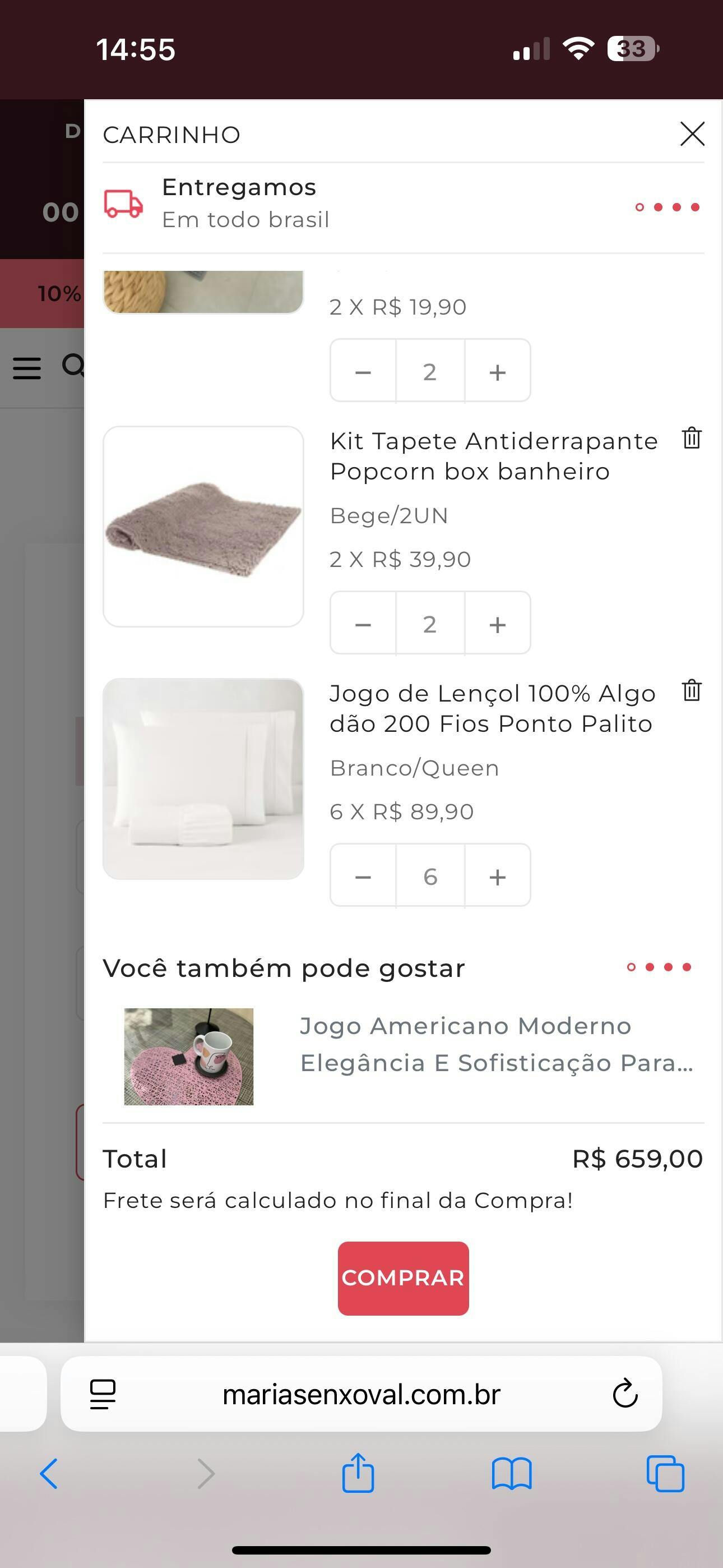Remove Kit Tapete Antiderrapante from cart
723x1568 pixels.
click(x=692, y=437)
